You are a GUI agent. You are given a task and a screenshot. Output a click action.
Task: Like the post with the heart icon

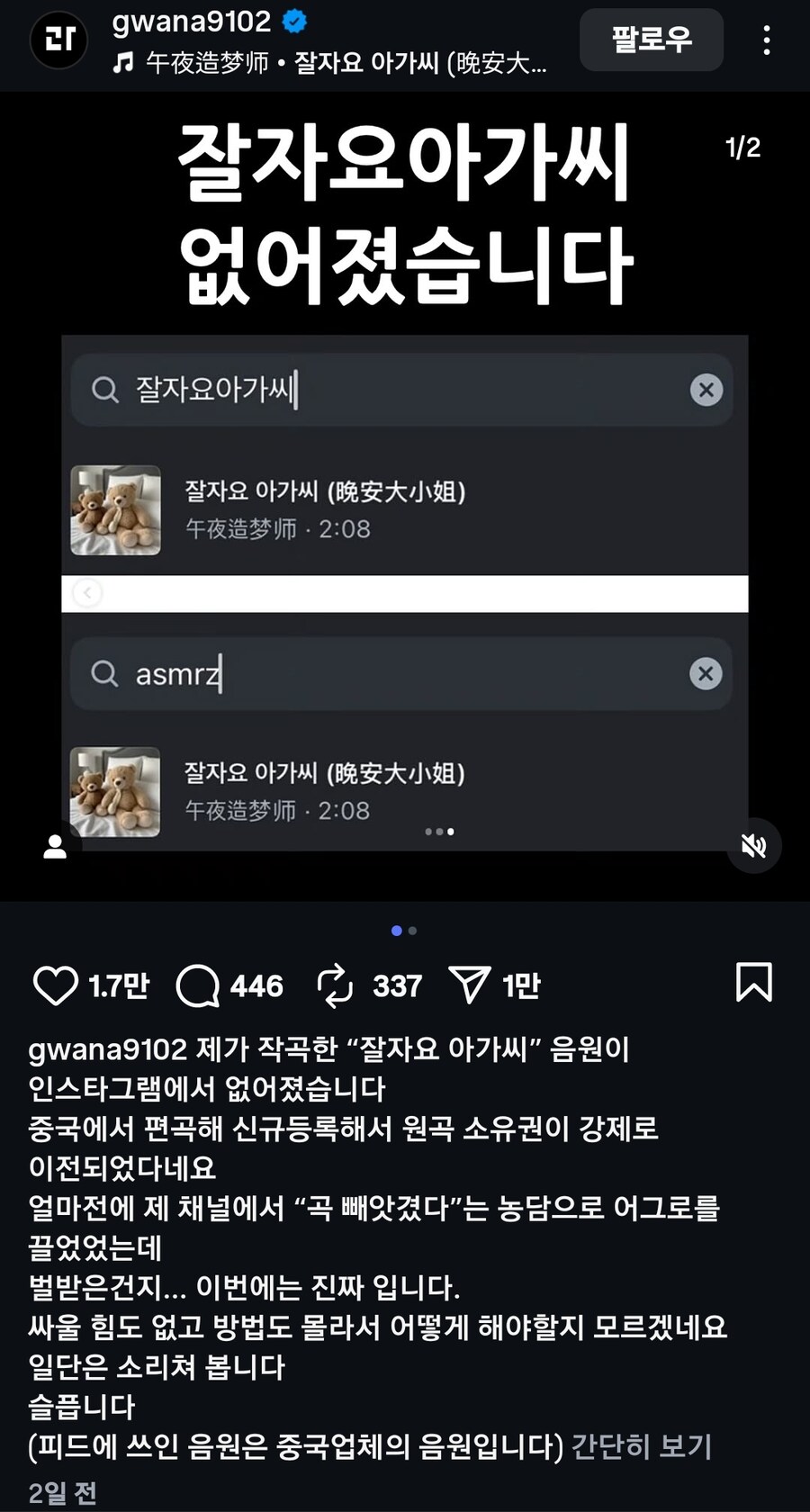[x=55, y=985]
